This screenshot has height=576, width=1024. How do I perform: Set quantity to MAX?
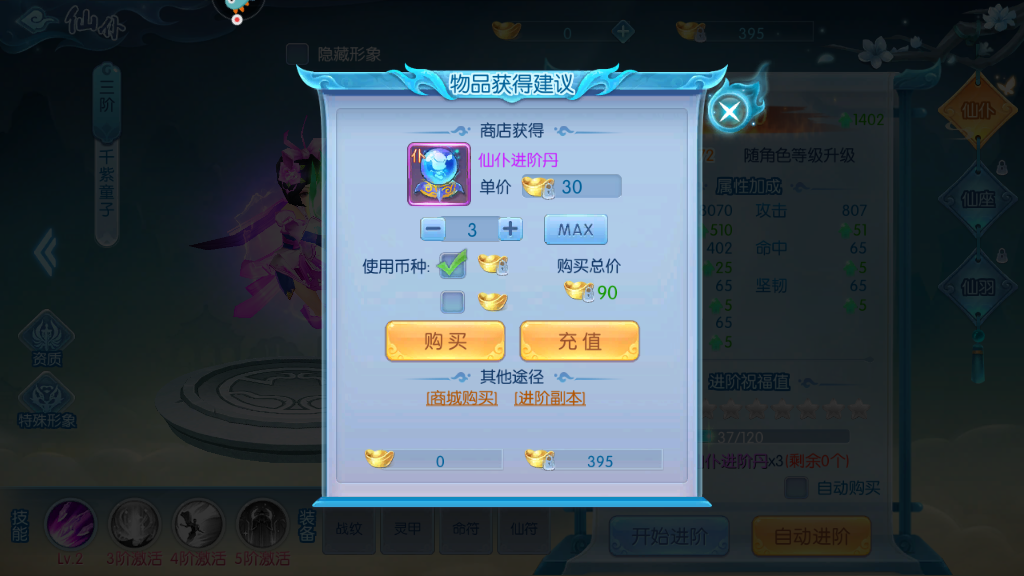click(x=575, y=229)
